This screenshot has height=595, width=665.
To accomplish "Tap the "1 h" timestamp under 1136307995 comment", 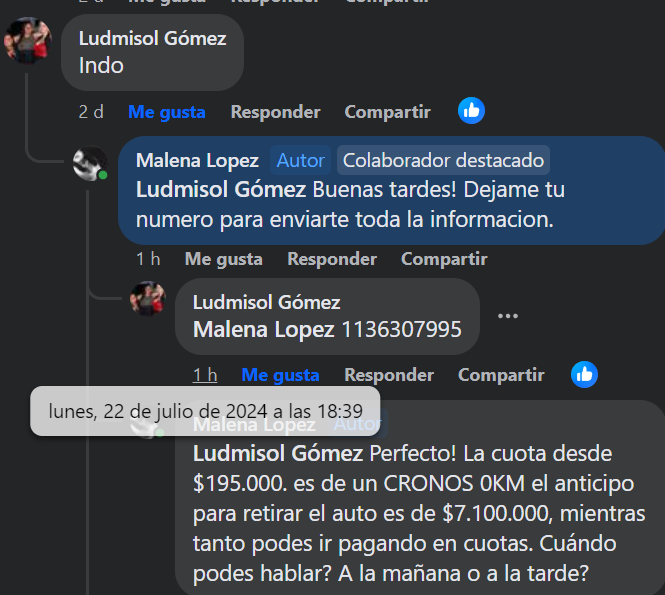I will (205, 375).
